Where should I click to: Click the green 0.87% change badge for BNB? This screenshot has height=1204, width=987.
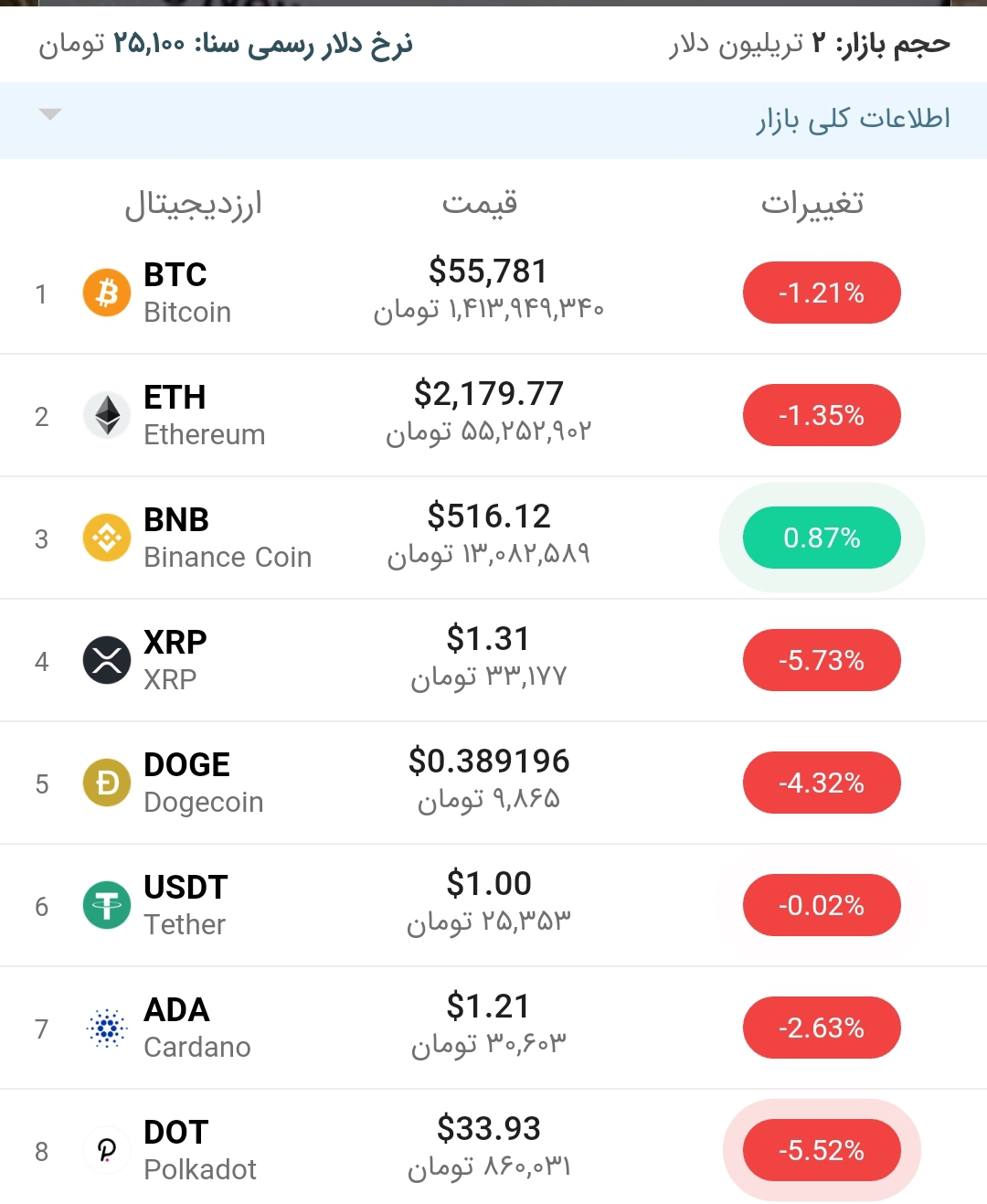(821, 538)
